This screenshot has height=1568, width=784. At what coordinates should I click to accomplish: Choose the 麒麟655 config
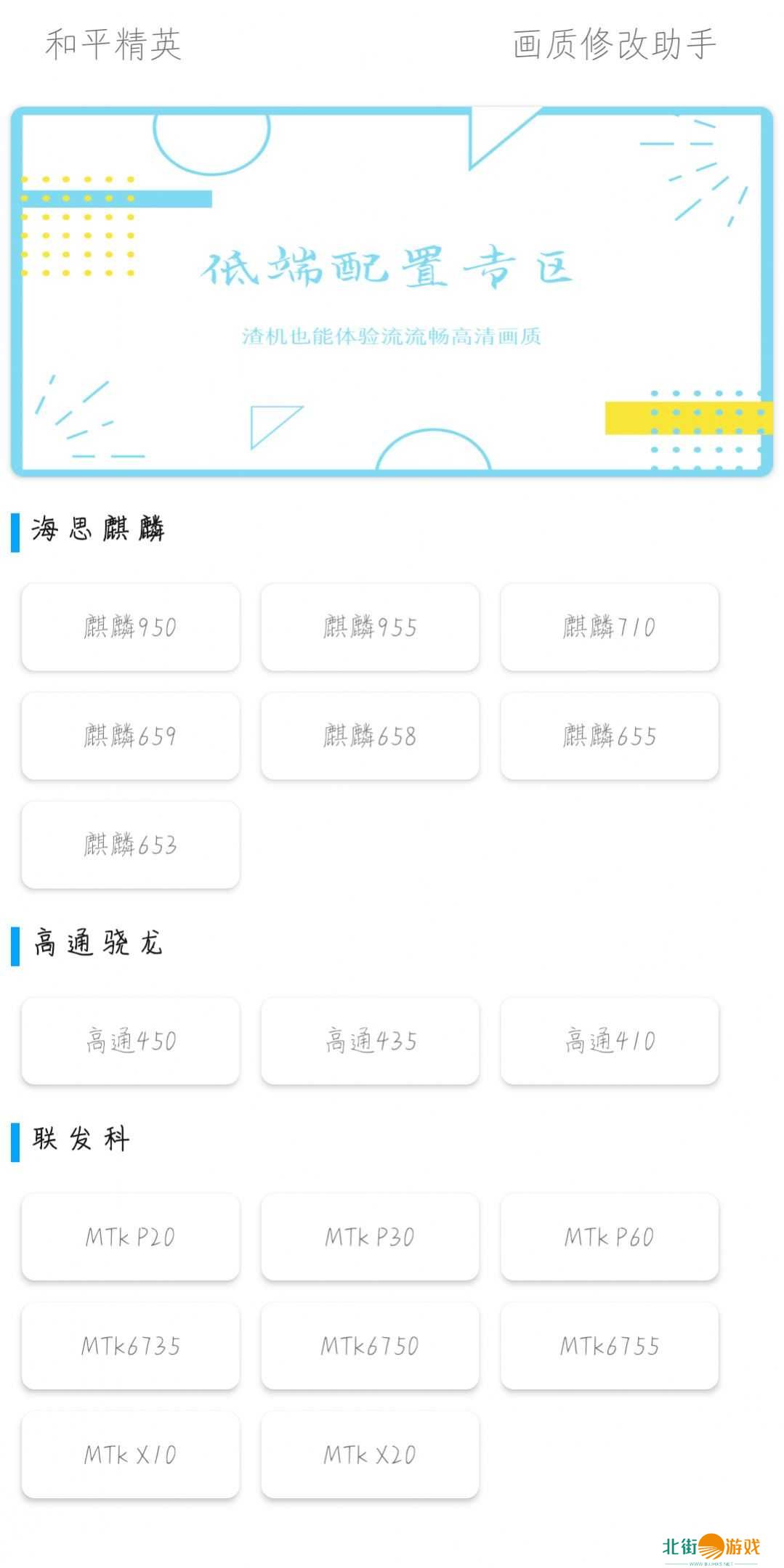[x=610, y=736]
